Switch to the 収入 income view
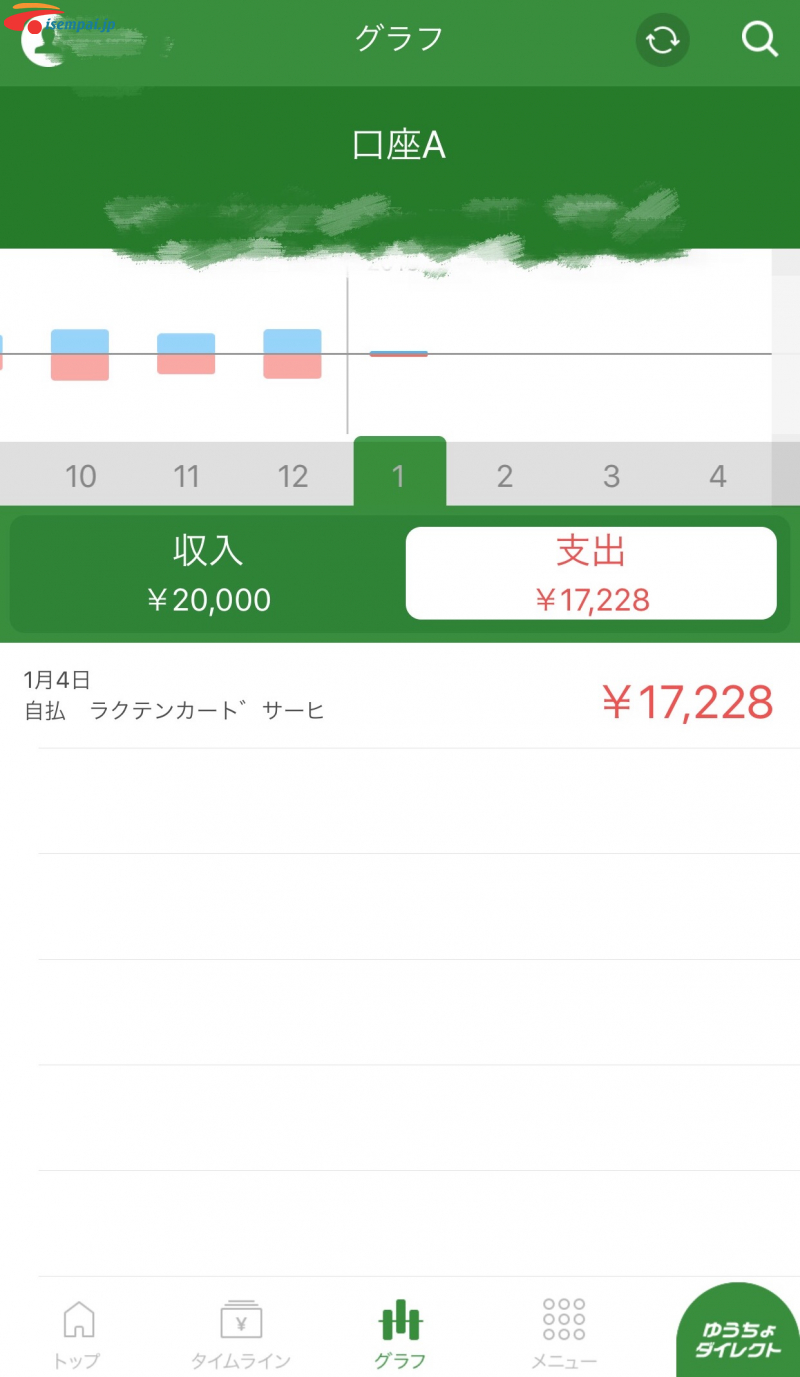800x1377 pixels. pyautogui.click(x=208, y=573)
